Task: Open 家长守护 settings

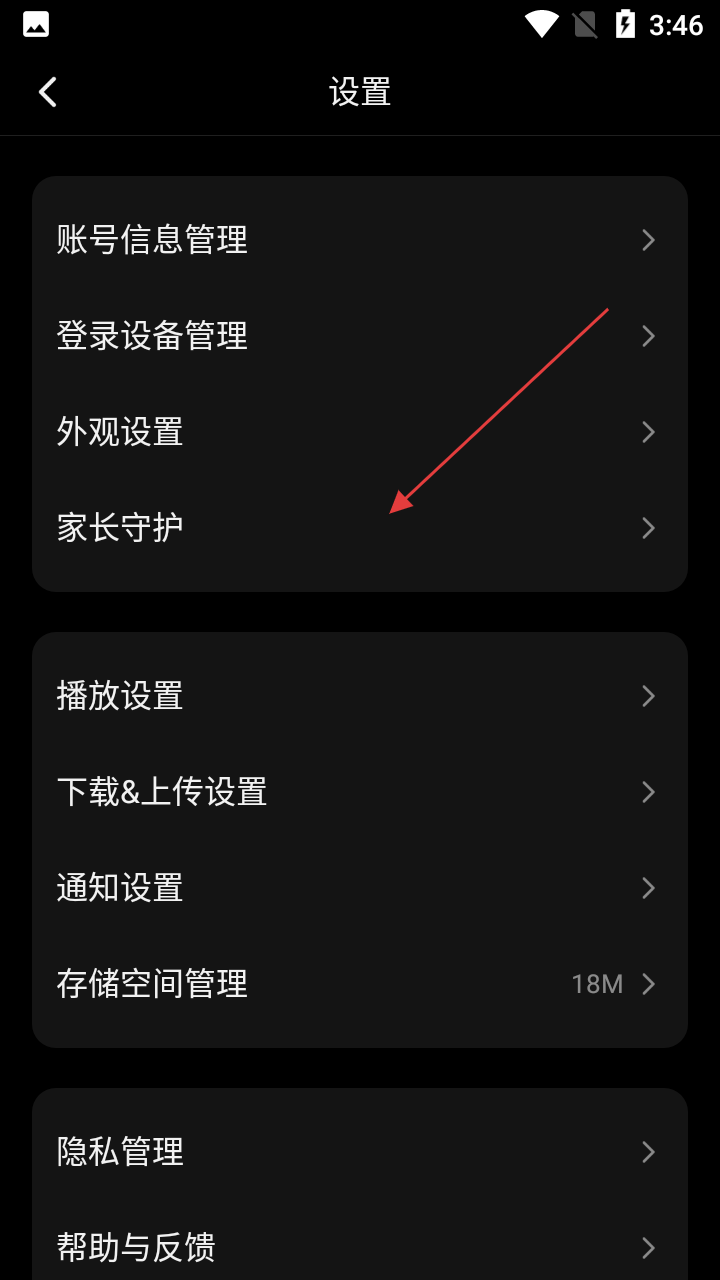Action: (x=360, y=528)
